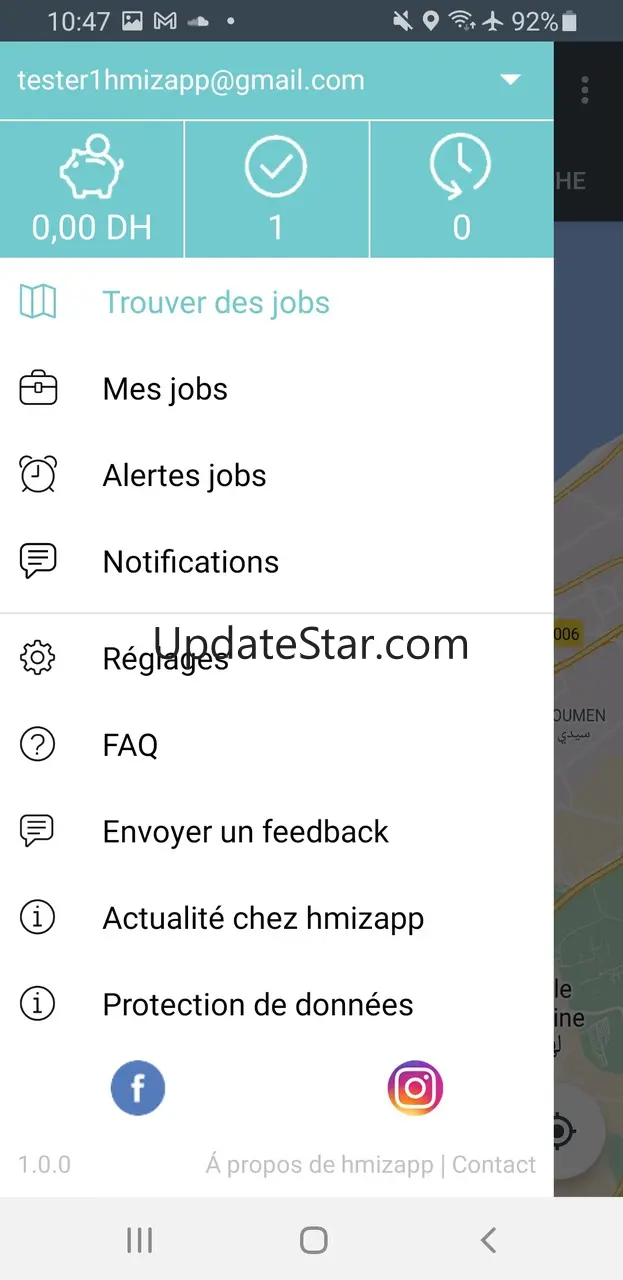The width and height of the screenshot is (623, 1280).
Task: Tap the Contact link
Action: click(494, 1165)
